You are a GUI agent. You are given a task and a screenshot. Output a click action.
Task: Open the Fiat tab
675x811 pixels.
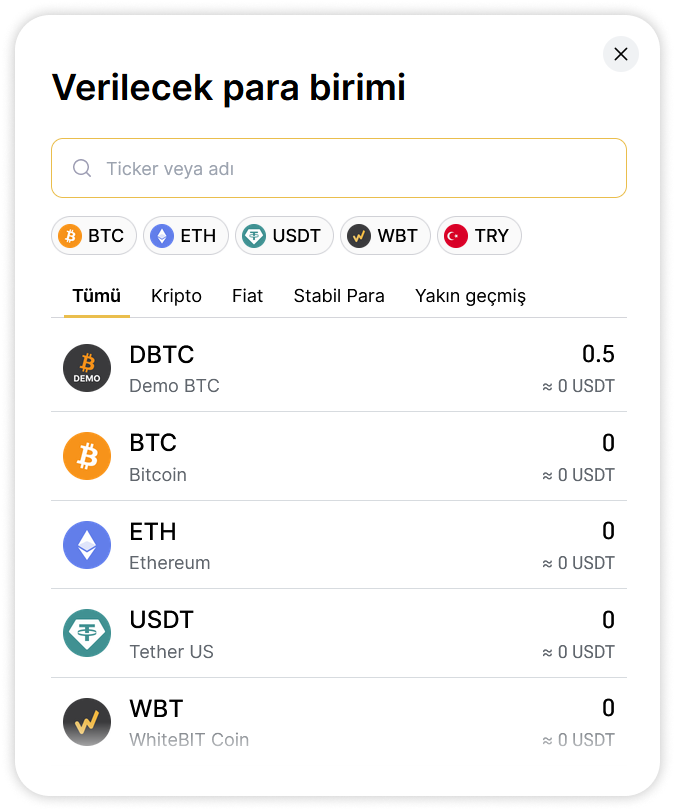pos(247,296)
